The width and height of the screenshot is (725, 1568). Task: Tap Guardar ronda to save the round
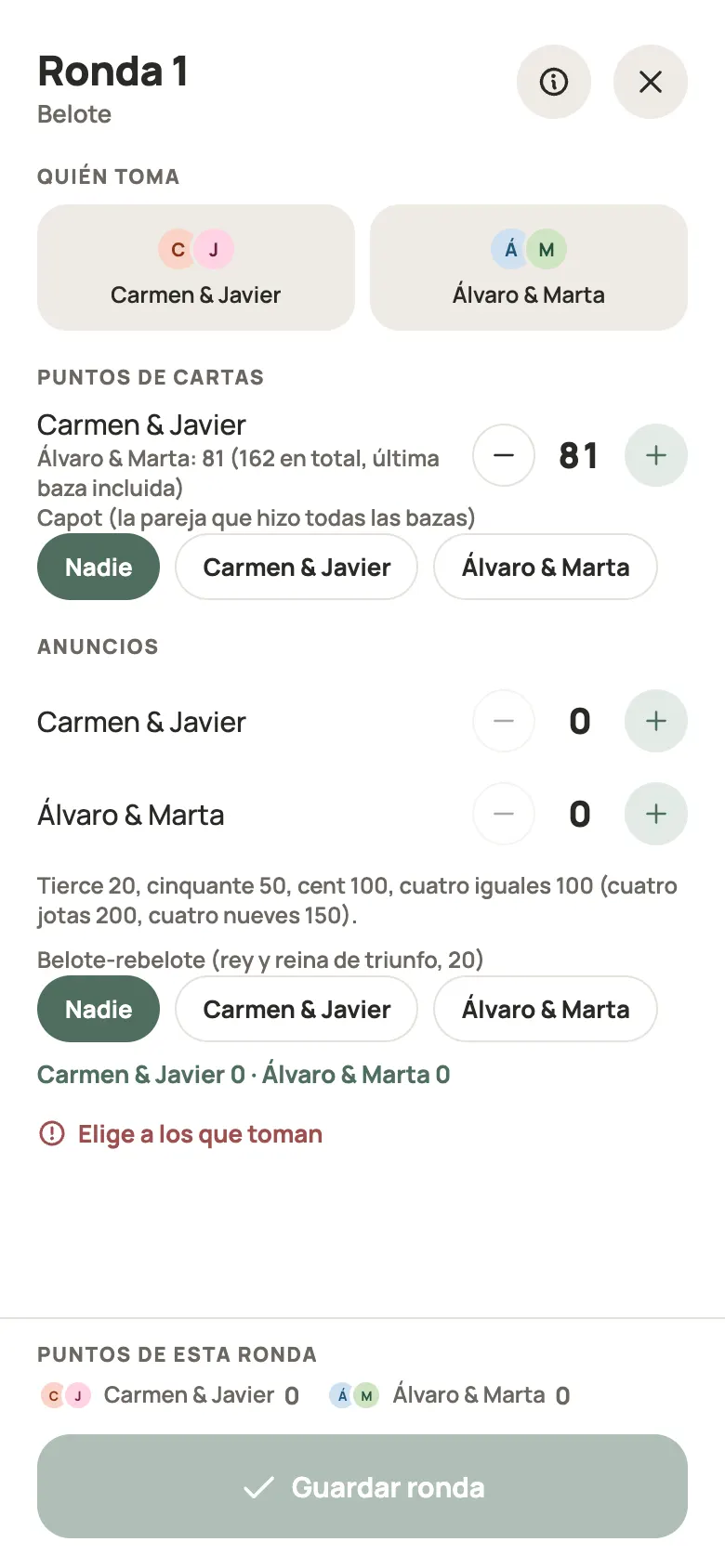pos(362,1486)
